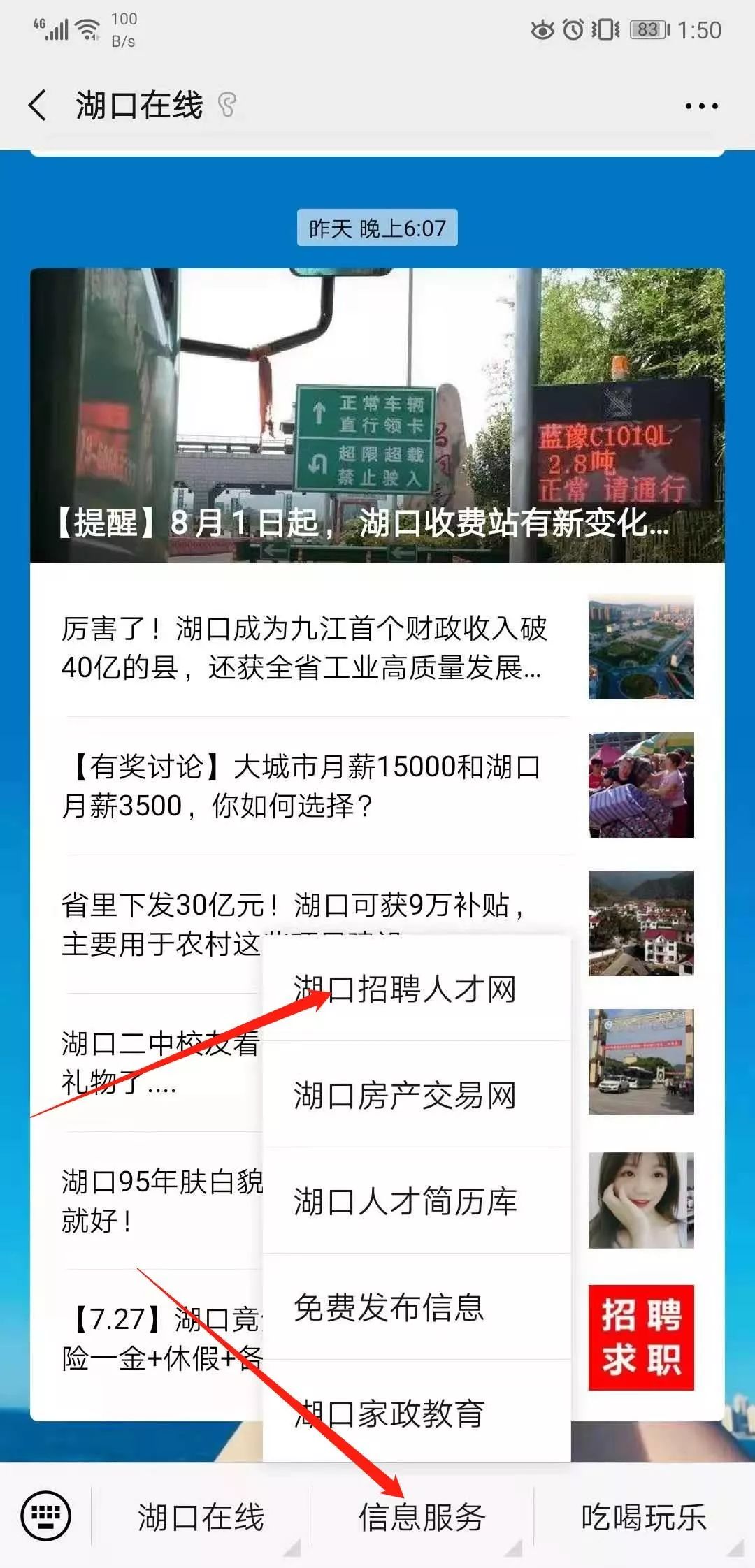Open 湖口家政教育 menu entry
The image size is (755, 1568).
[417, 1412]
